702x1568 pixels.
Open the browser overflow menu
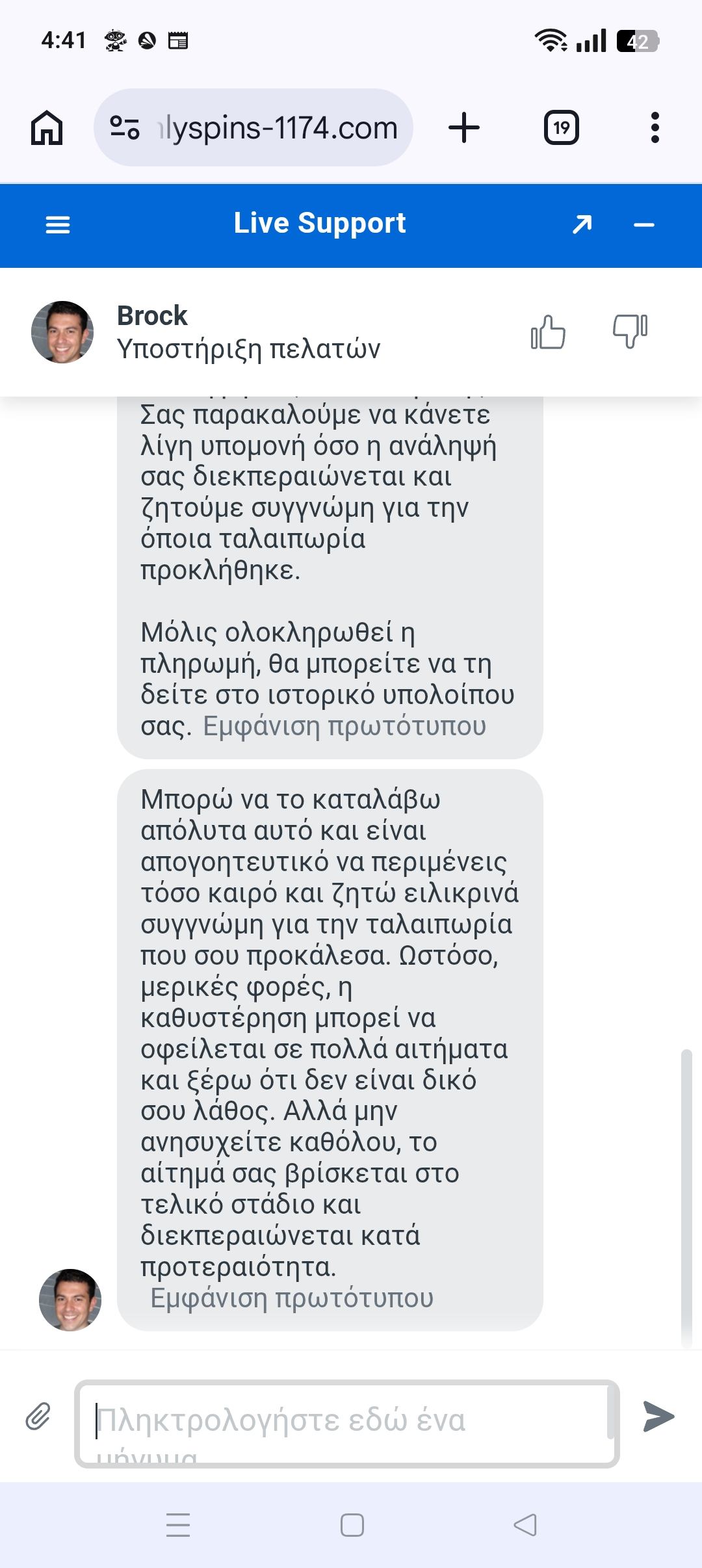(x=655, y=127)
